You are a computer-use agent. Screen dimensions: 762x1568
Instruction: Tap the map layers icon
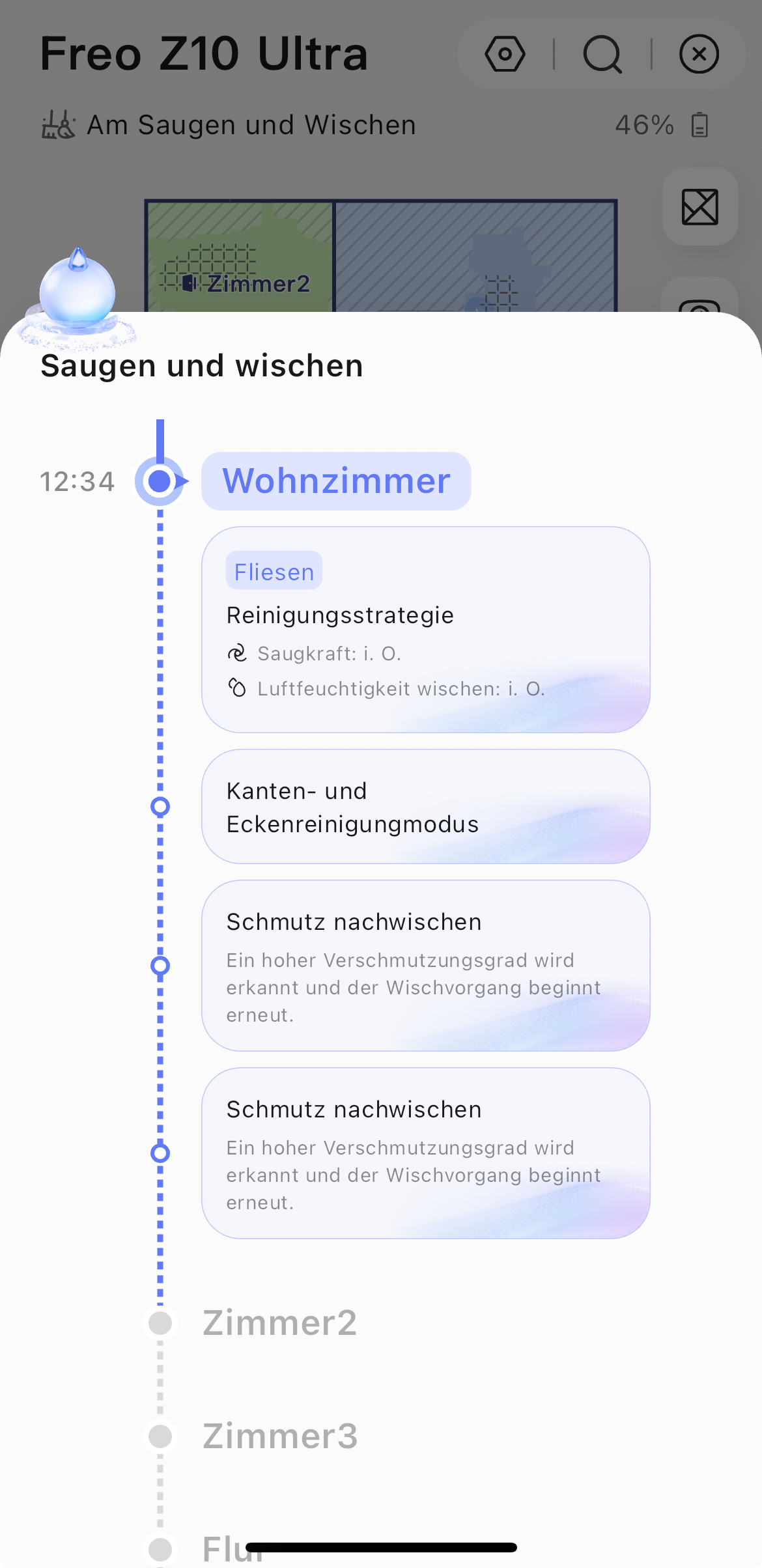[x=700, y=207]
